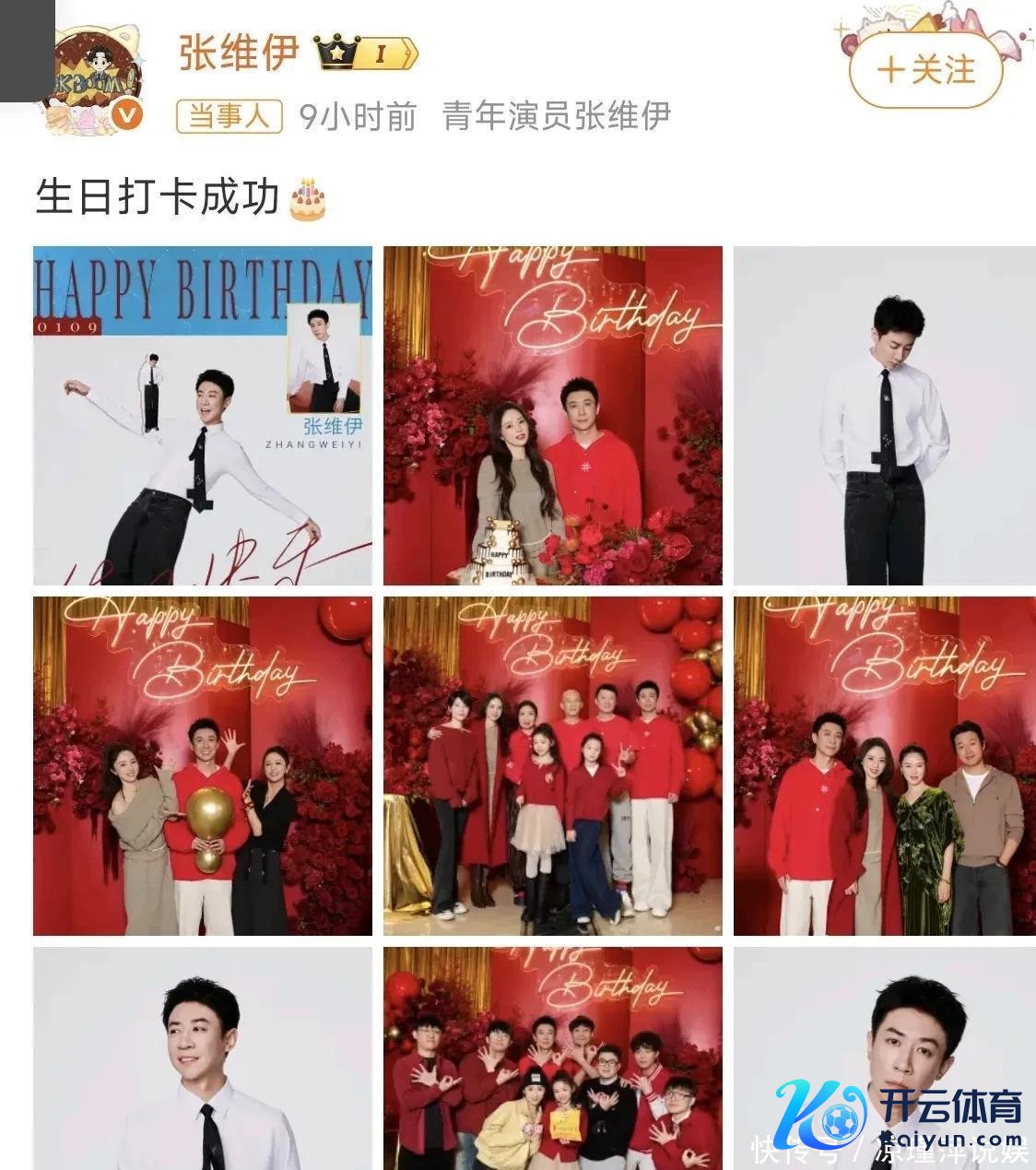Screen dimensions: 1036x1170
Task: Open the photo with the green velvet dress
Action: 885,765
